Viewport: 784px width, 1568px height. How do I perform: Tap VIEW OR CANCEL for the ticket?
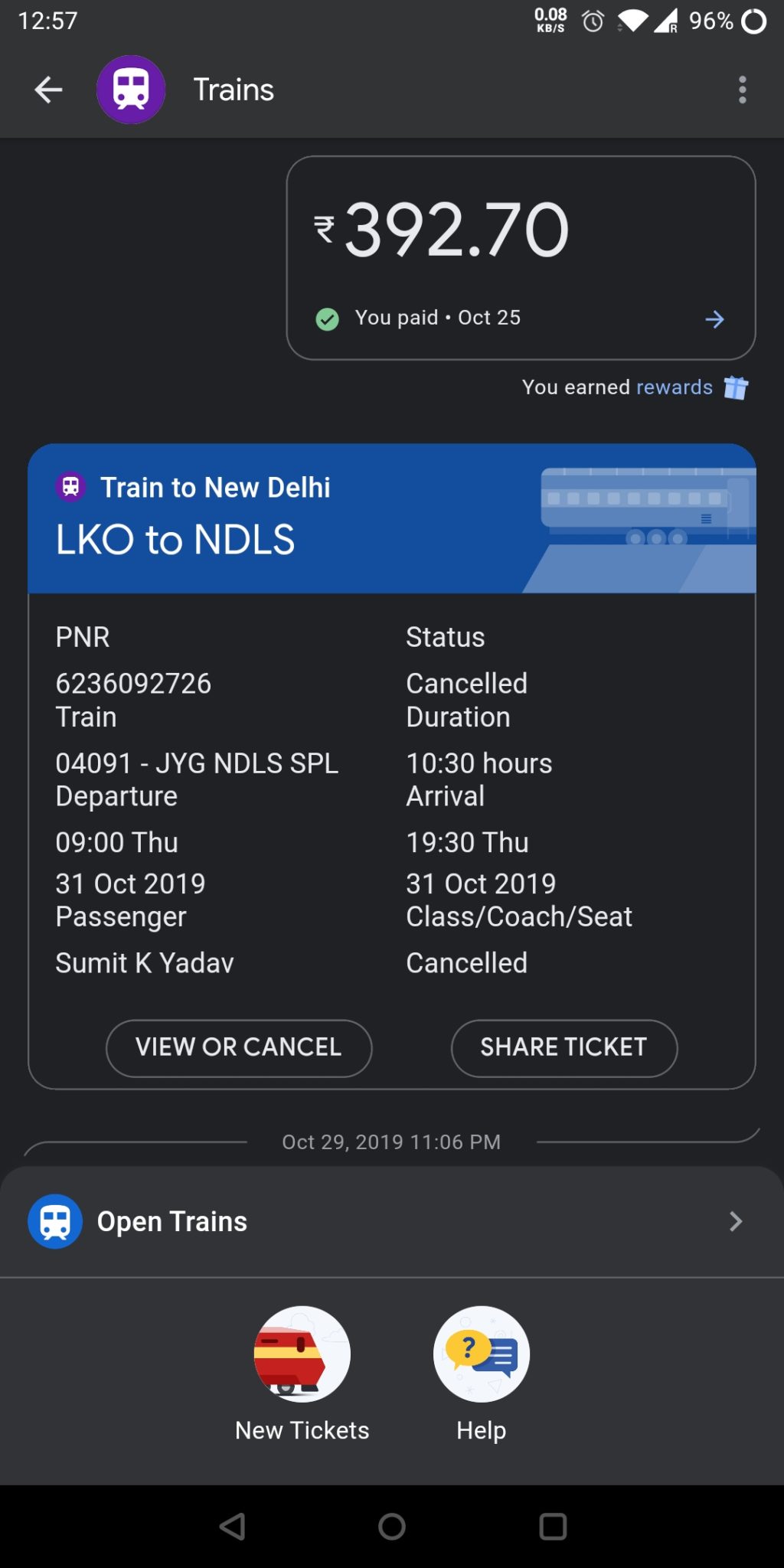point(238,1048)
